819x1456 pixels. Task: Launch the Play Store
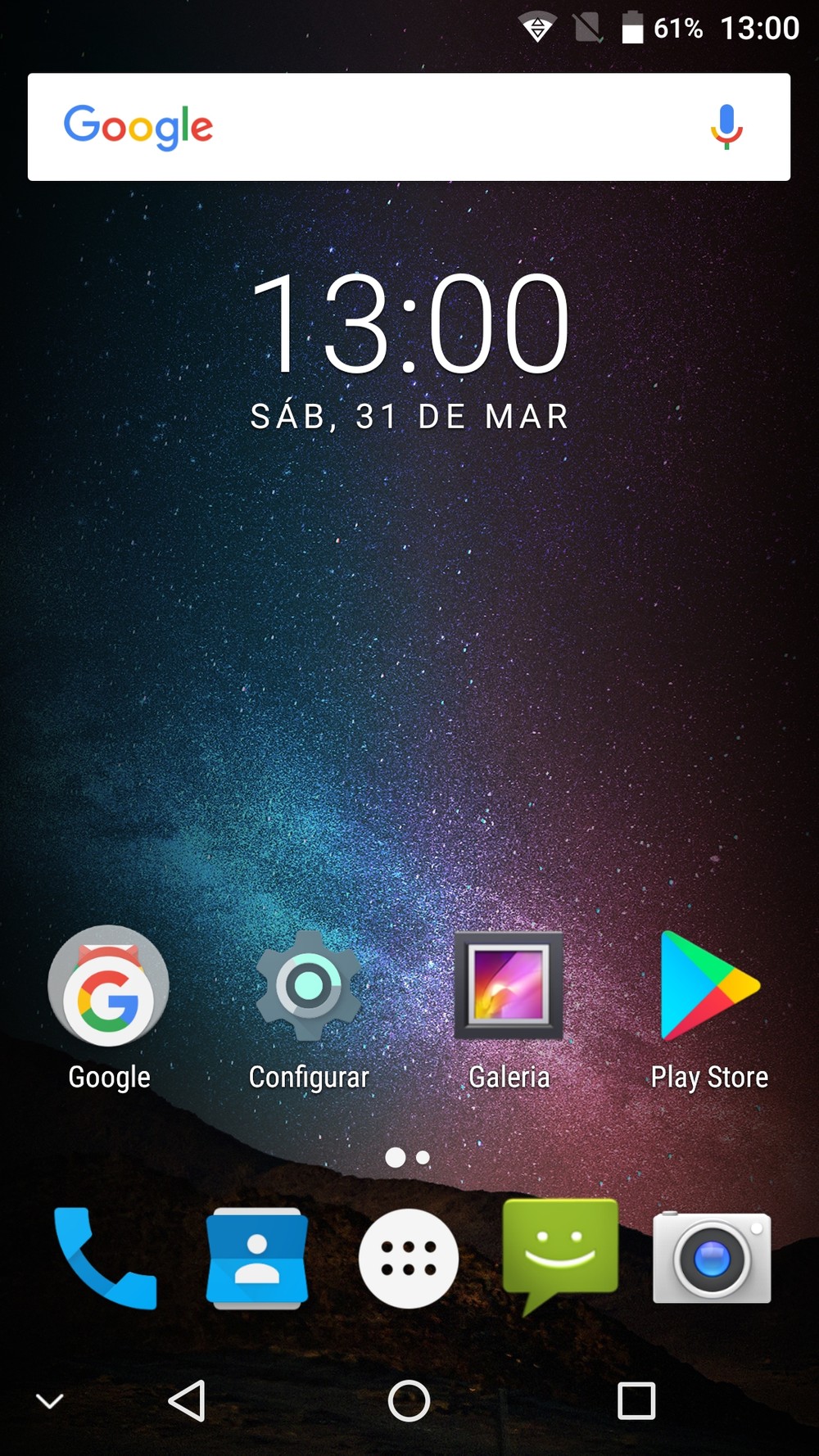pos(709,1009)
